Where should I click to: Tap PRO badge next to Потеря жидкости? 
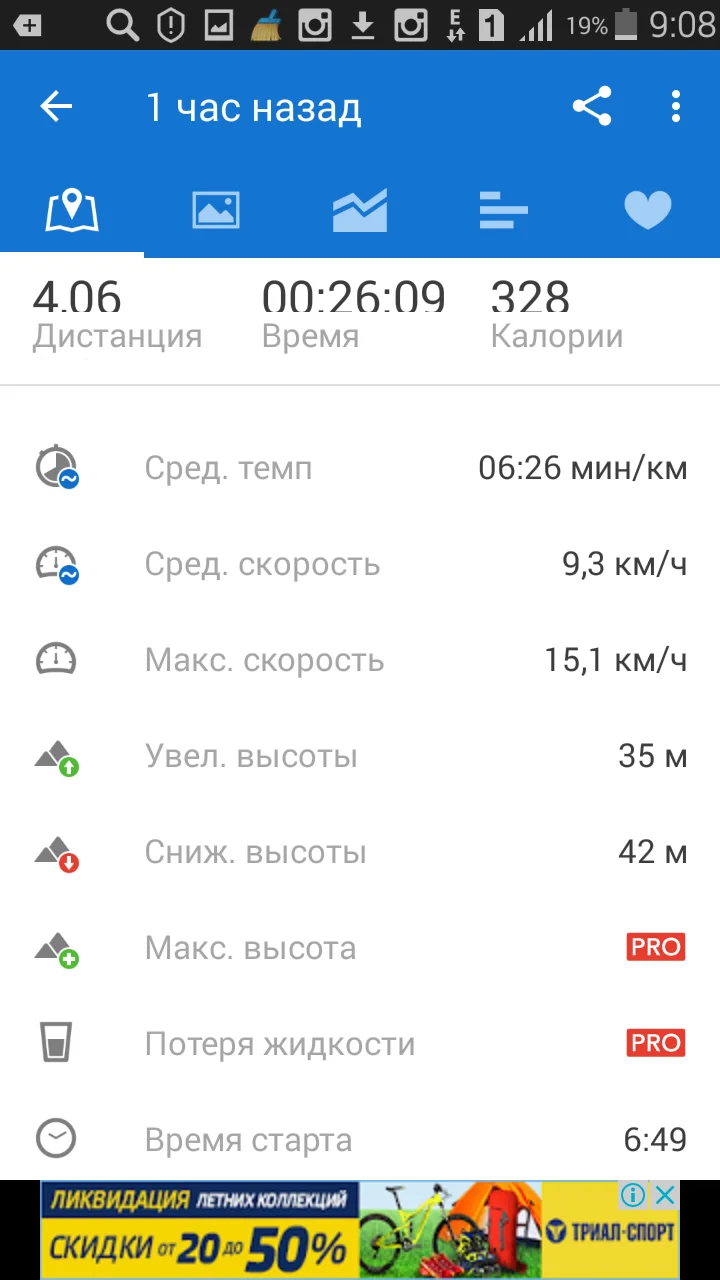click(656, 1043)
